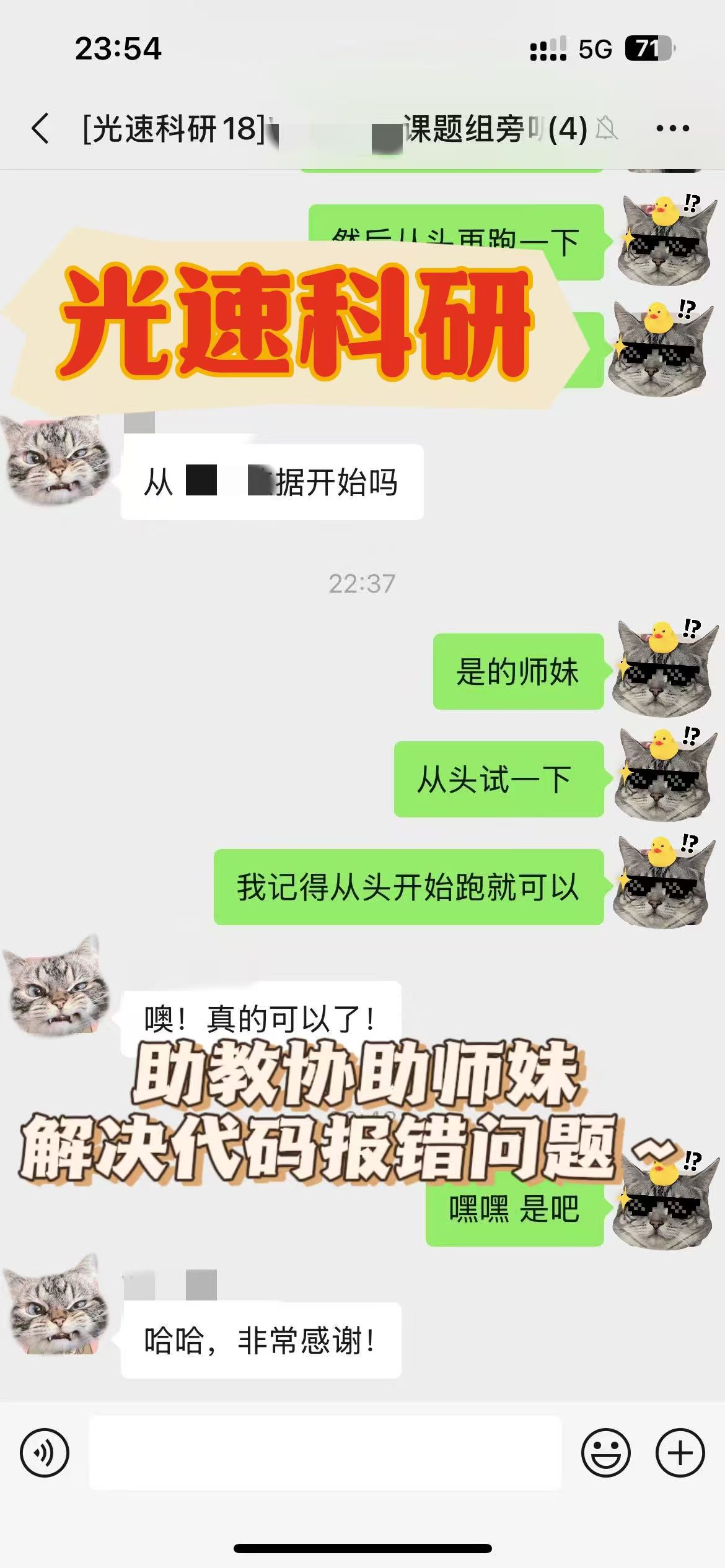Open the emoji sticker panel
The height and width of the screenshot is (1568, 725).
point(605,1453)
